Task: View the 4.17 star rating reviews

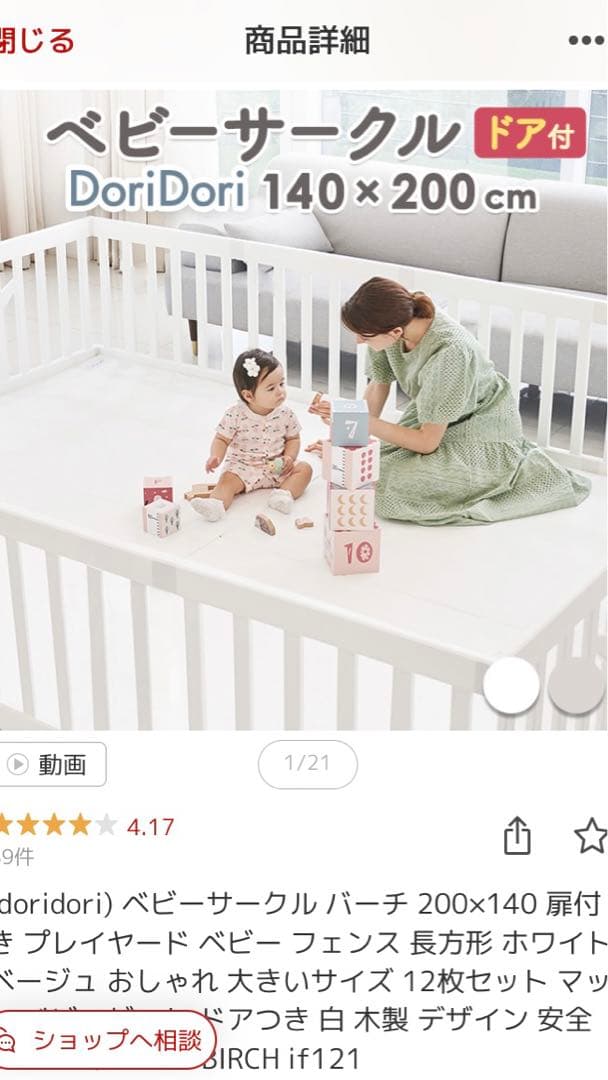Action: click(88, 826)
